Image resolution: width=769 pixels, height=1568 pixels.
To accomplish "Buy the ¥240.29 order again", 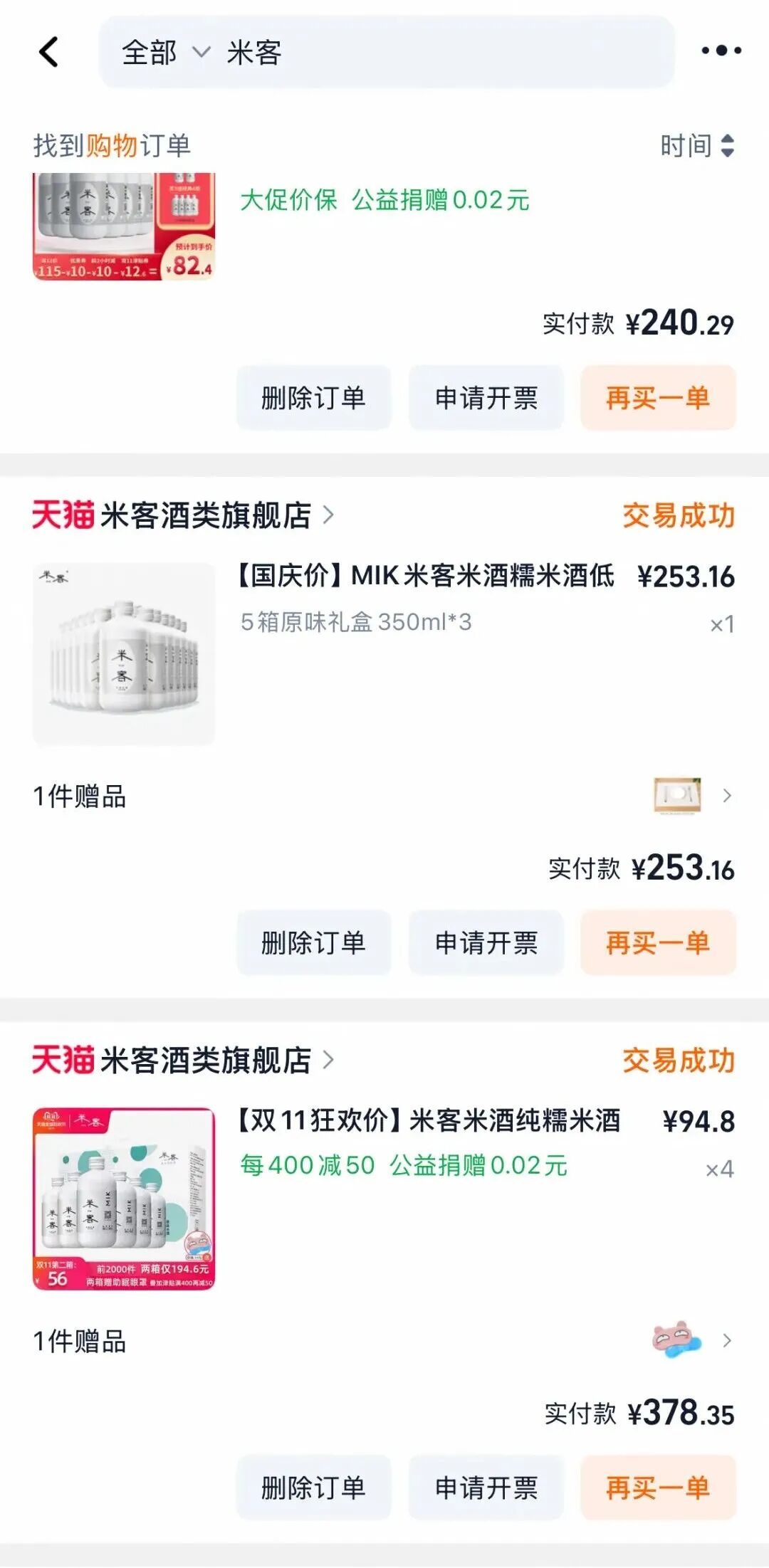I will (x=657, y=398).
